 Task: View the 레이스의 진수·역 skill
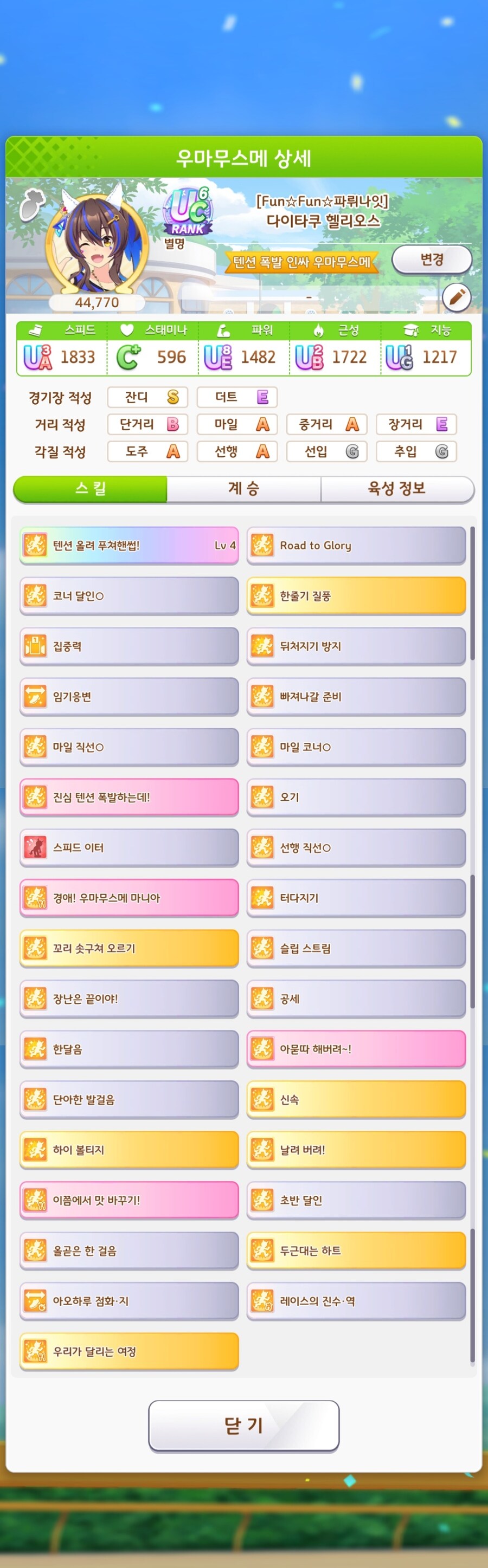pos(356,1300)
